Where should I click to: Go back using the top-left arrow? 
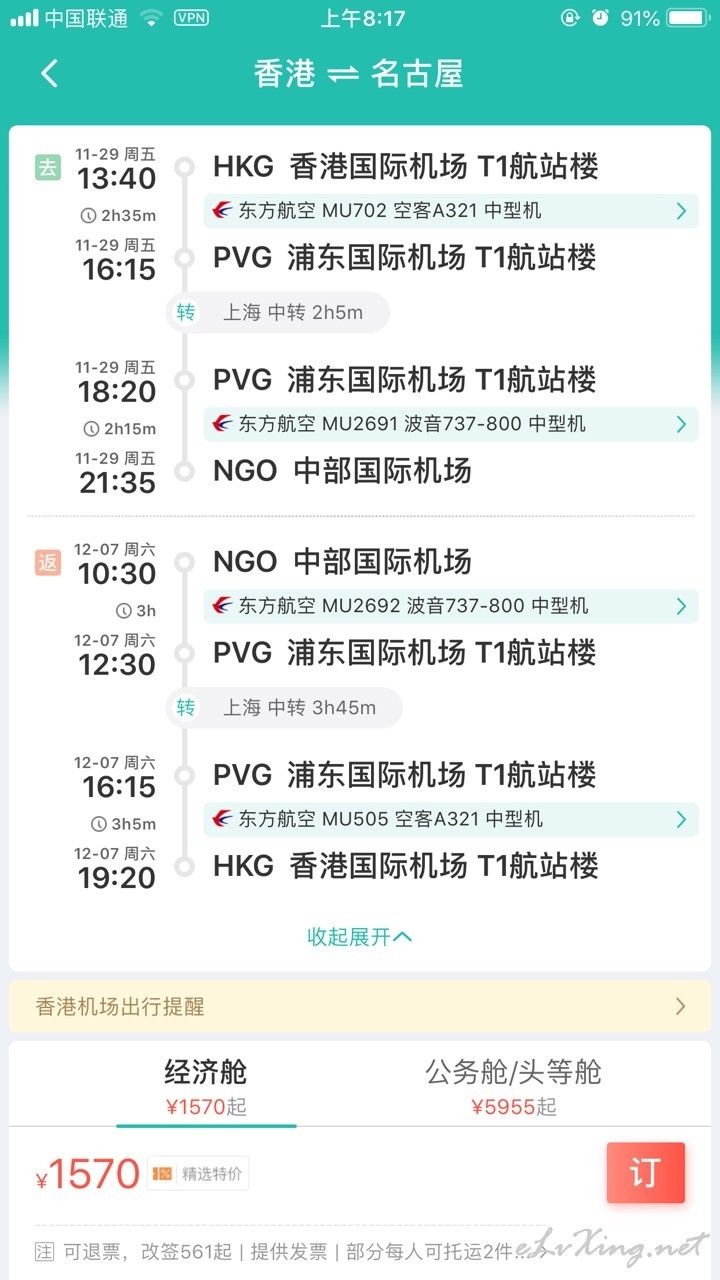pyautogui.click(x=50, y=73)
